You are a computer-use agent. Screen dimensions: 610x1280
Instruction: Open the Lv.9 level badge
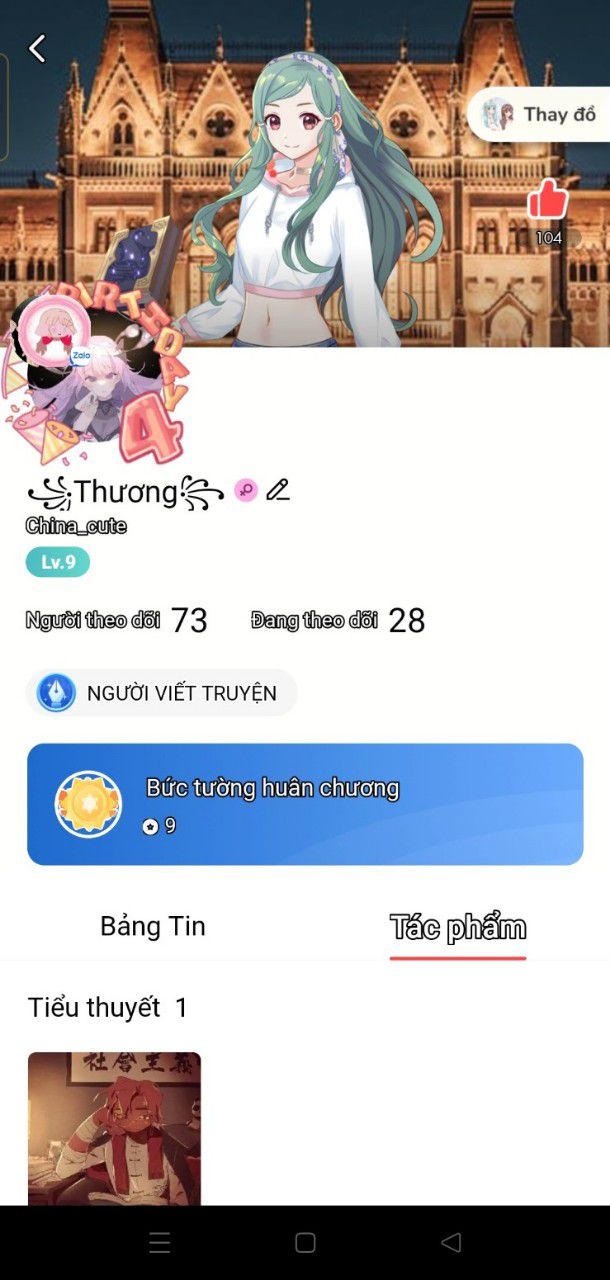[x=58, y=562]
